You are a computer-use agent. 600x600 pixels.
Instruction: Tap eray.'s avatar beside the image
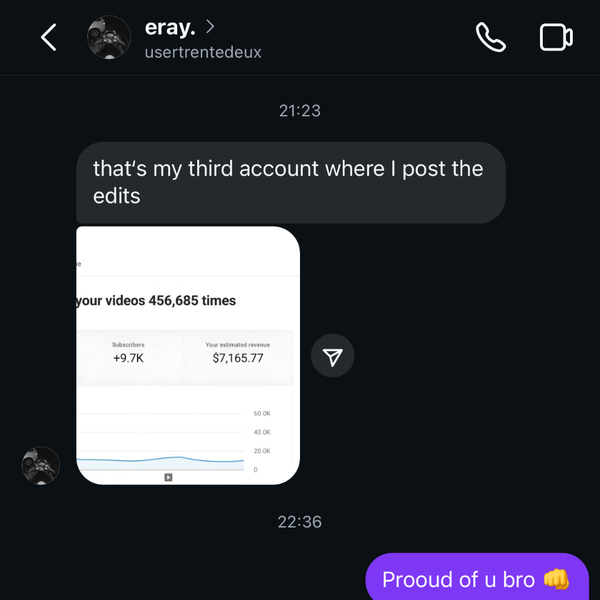tap(41, 465)
